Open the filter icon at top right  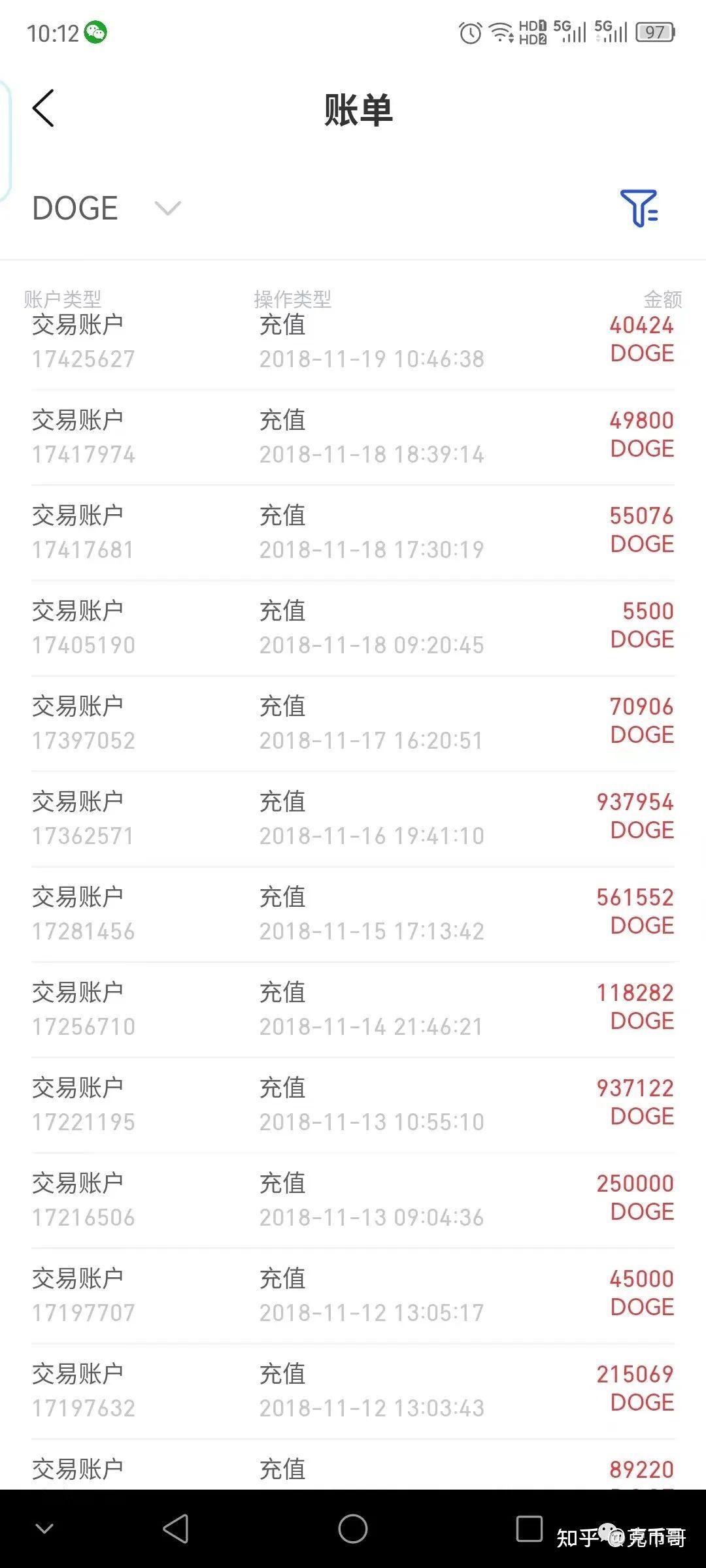pyautogui.click(x=639, y=209)
